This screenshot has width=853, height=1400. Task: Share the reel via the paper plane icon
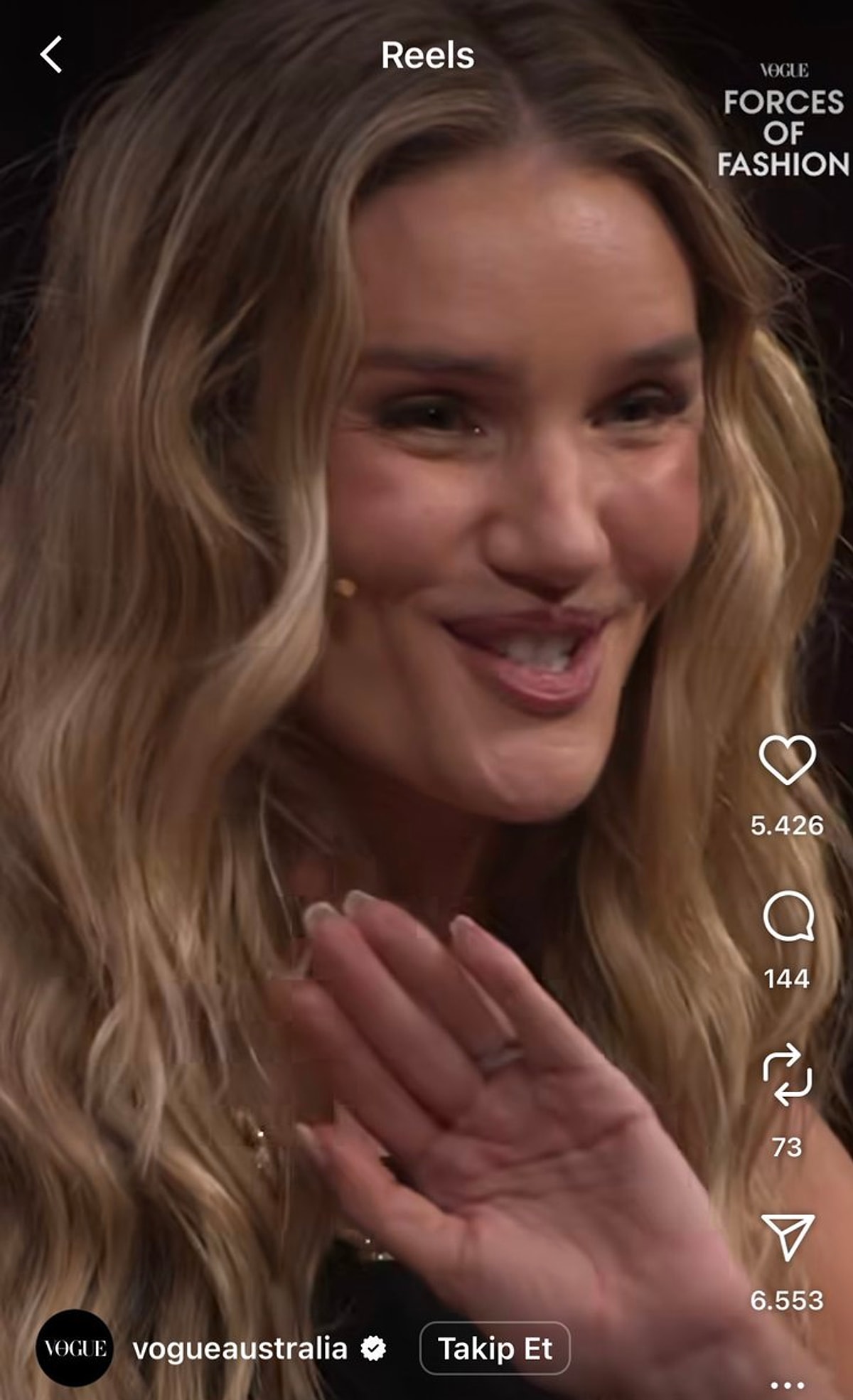[787, 1236]
